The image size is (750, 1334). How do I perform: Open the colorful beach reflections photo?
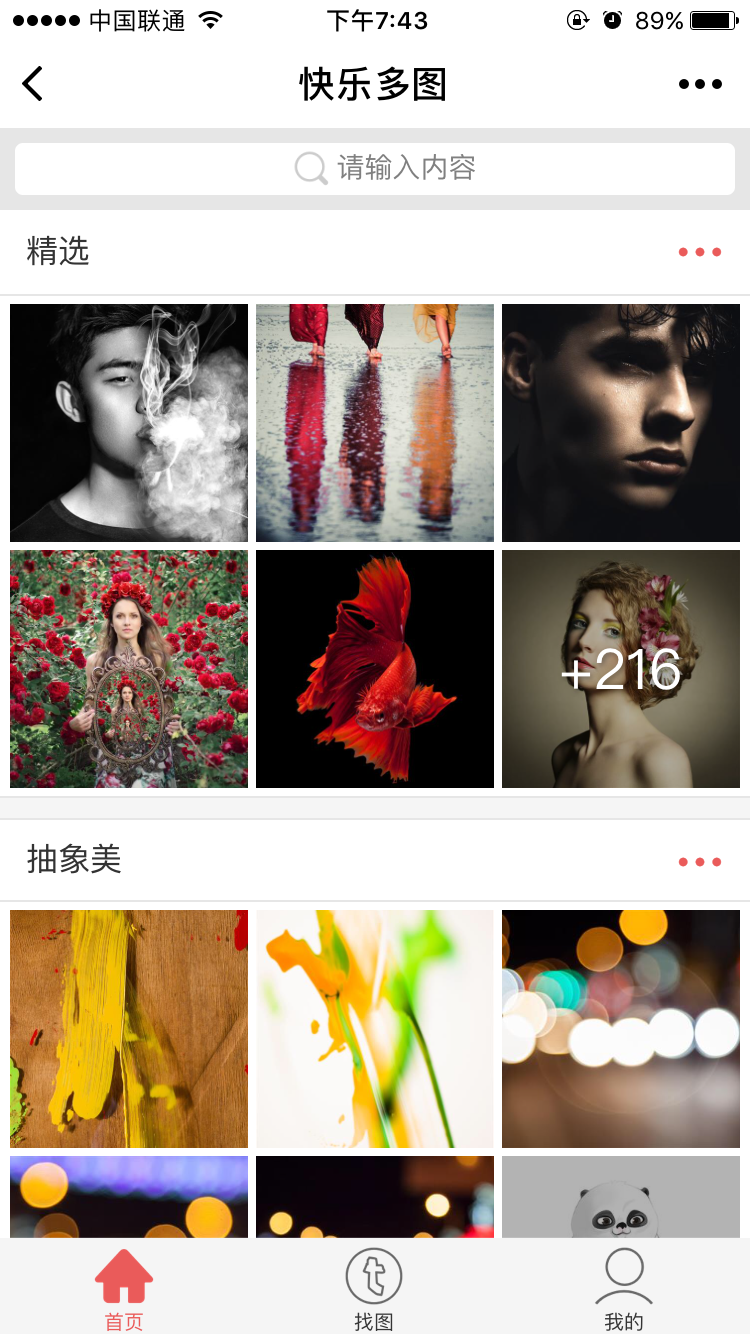[x=375, y=423]
